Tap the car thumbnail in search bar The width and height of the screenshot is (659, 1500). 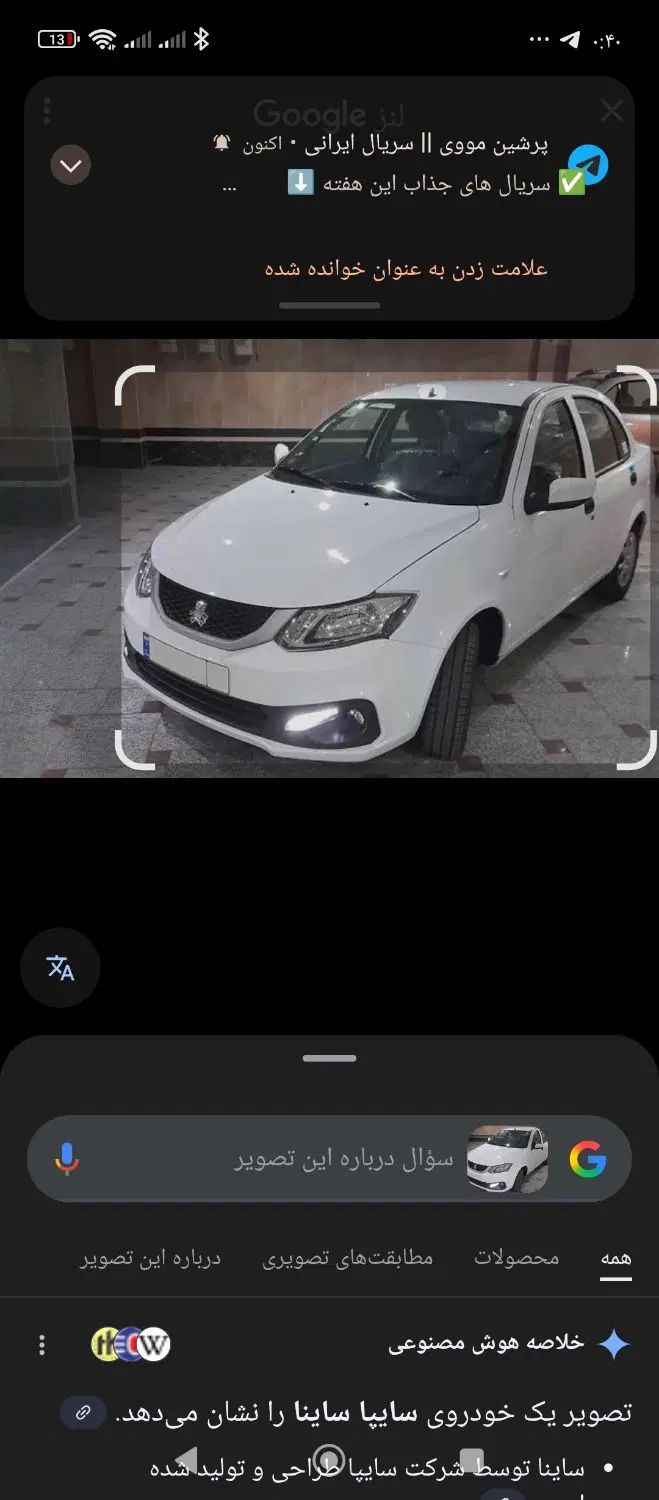click(x=507, y=1159)
